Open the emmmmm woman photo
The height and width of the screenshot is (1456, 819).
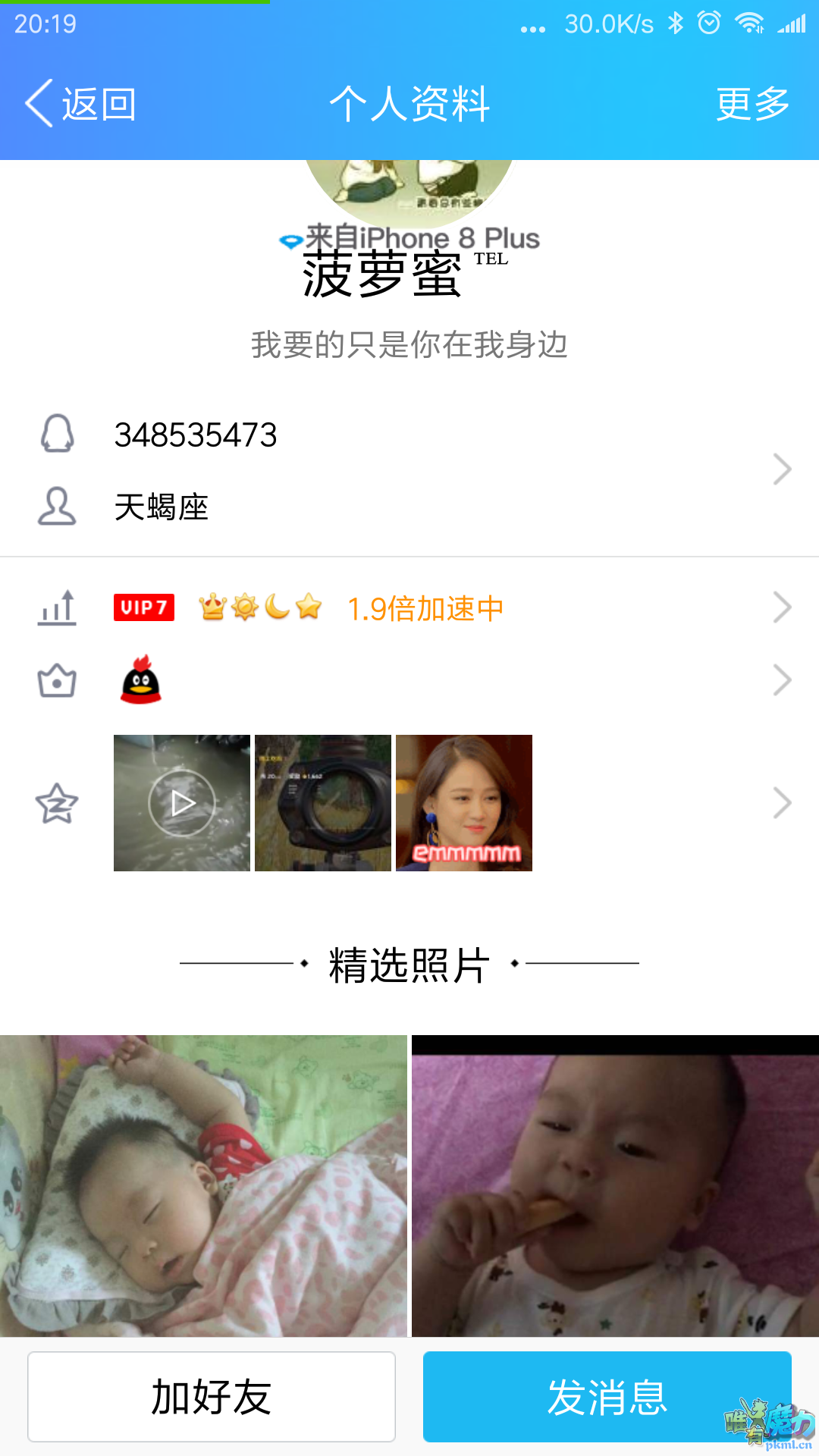tap(464, 803)
